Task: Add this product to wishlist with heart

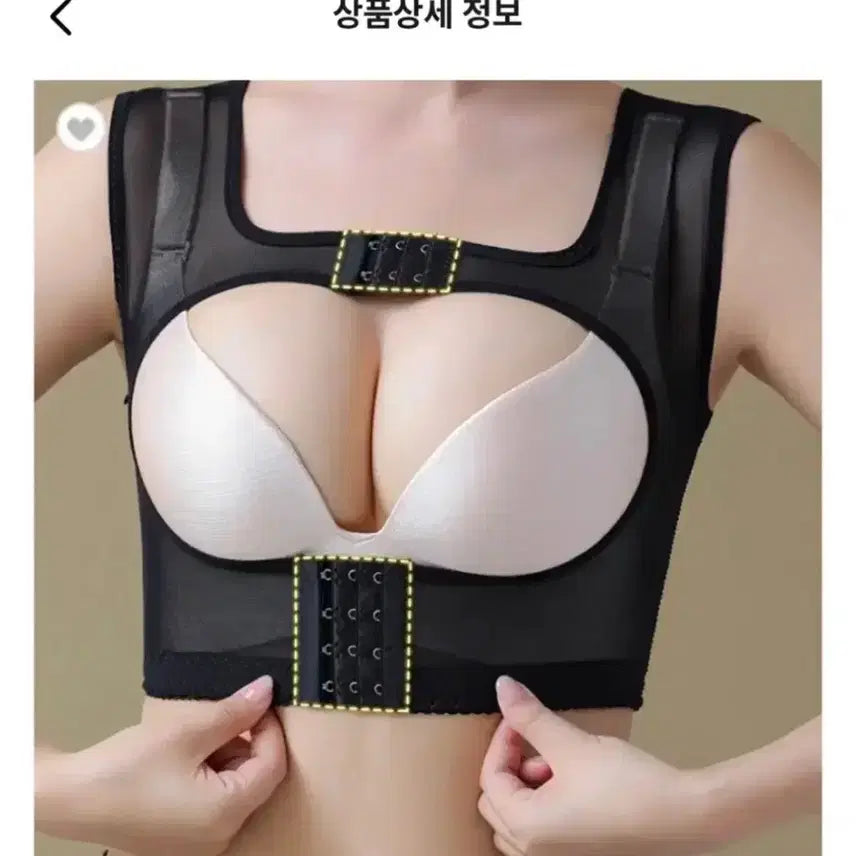Action: pos(79,128)
